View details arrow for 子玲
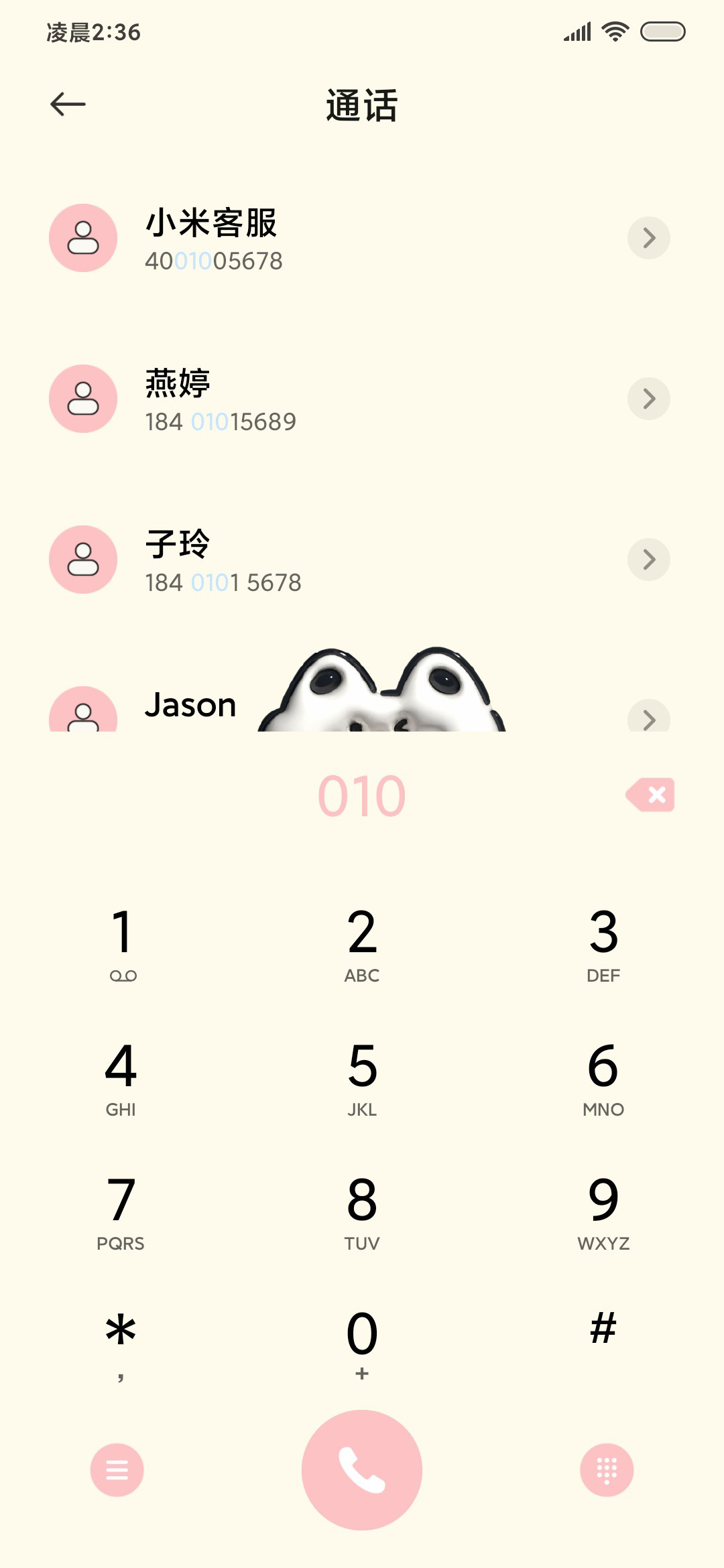 pyautogui.click(x=648, y=560)
